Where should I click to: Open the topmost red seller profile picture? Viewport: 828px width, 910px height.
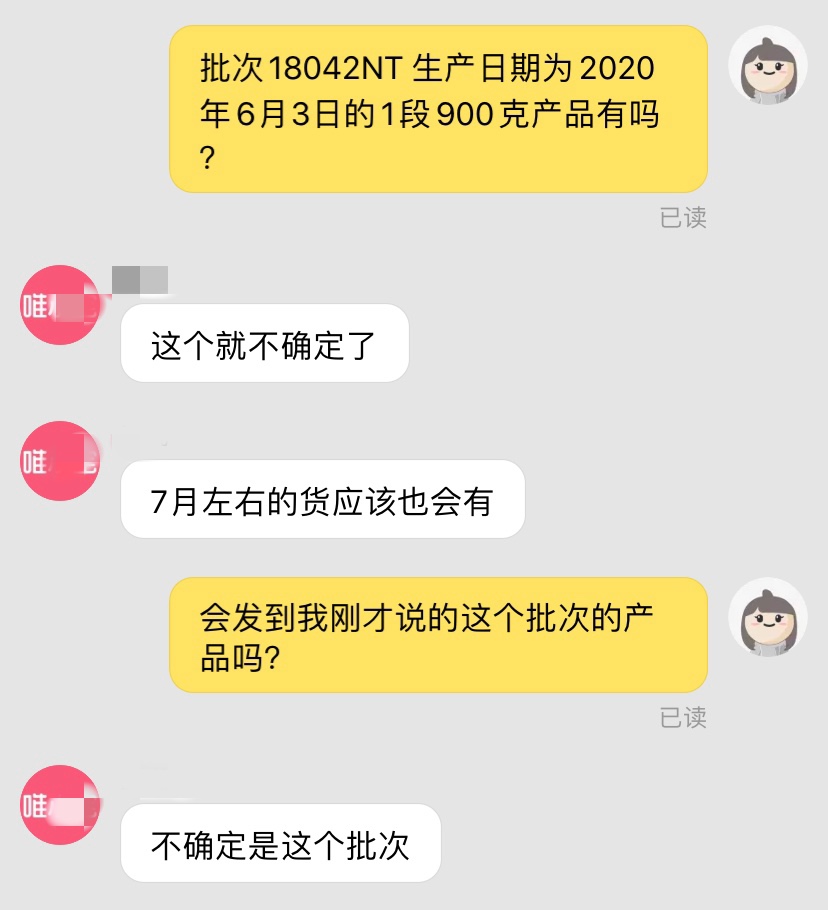tap(58, 305)
